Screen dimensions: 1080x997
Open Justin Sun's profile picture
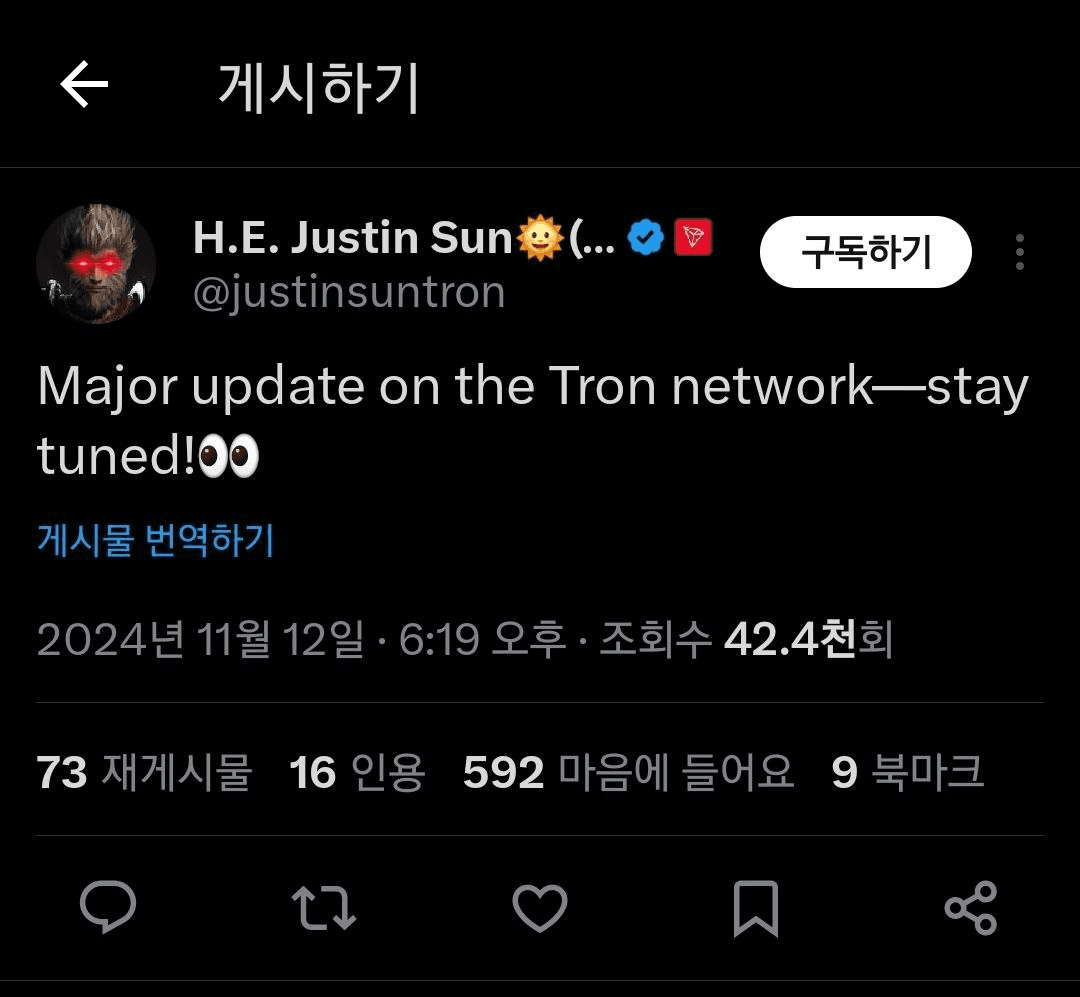click(96, 264)
